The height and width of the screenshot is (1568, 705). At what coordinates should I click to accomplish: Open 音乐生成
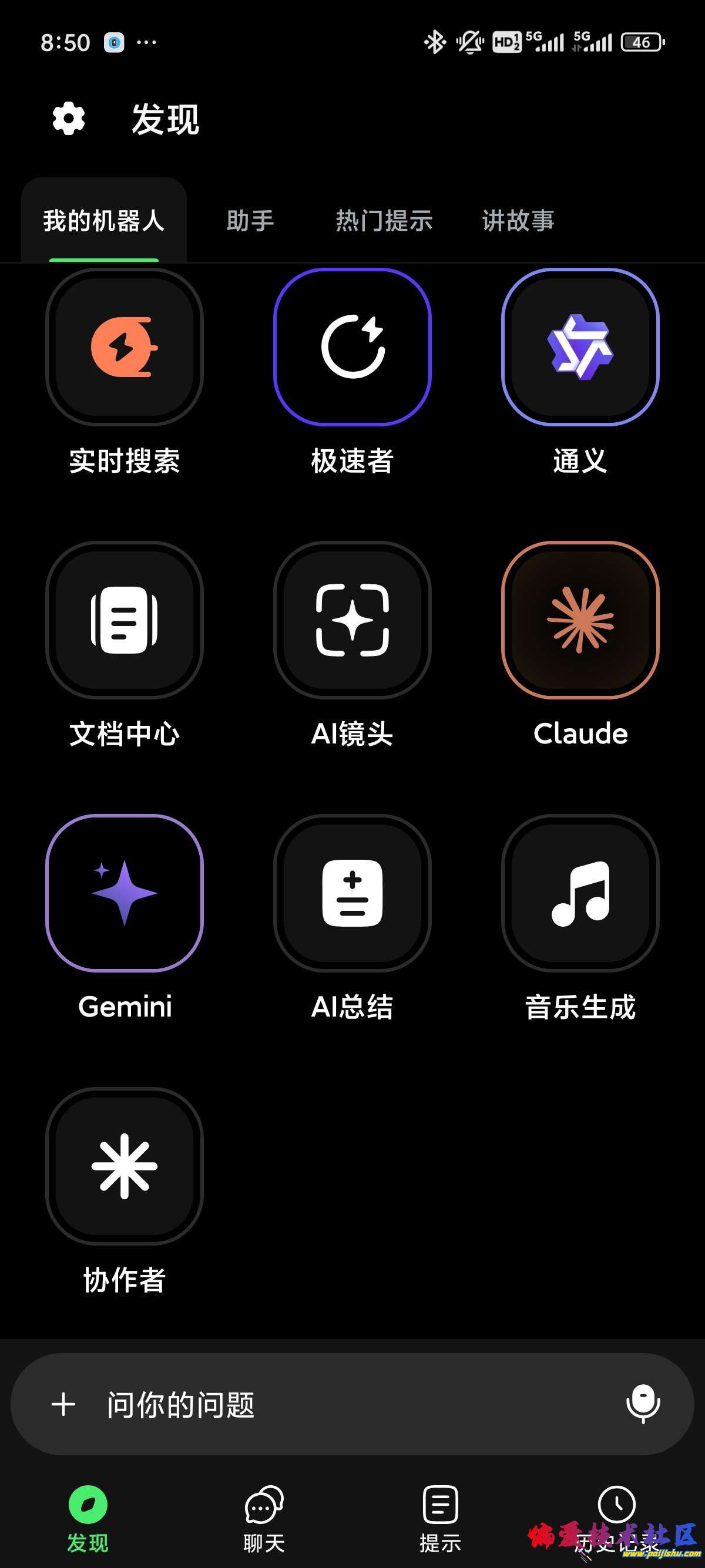pos(580,893)
